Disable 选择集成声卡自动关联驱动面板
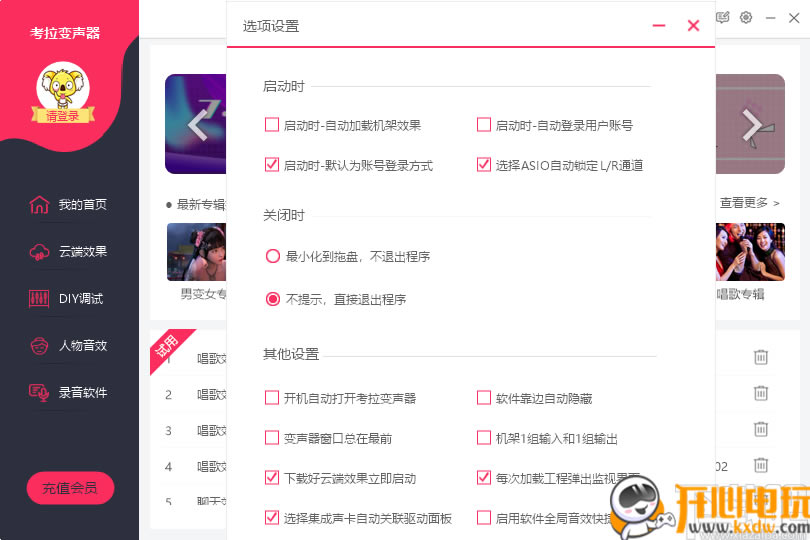Viewport: 810px width, 540px height. tap(272, 517)
